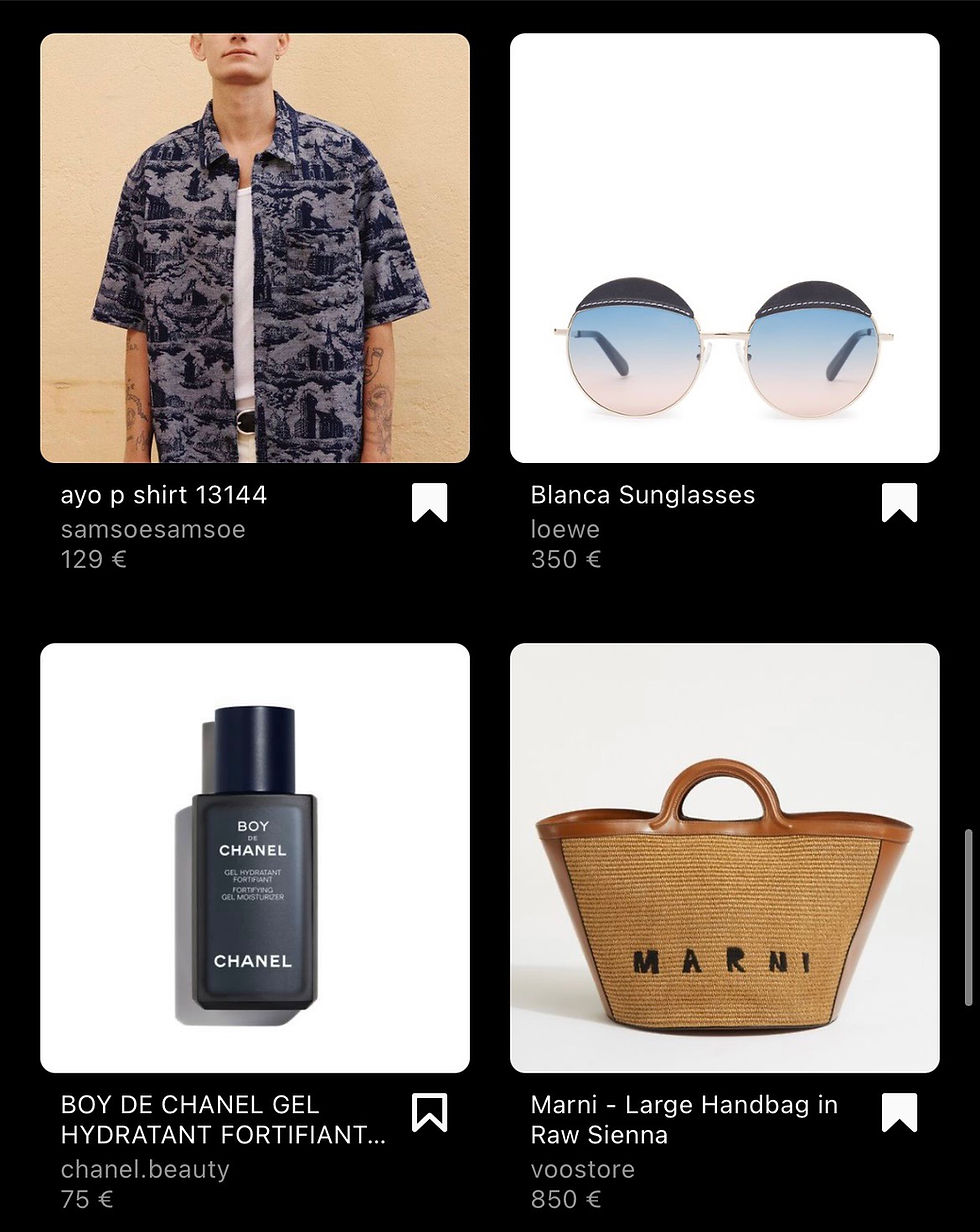Remove bookmark from ayo p shirt 13144

coord(429,502)
